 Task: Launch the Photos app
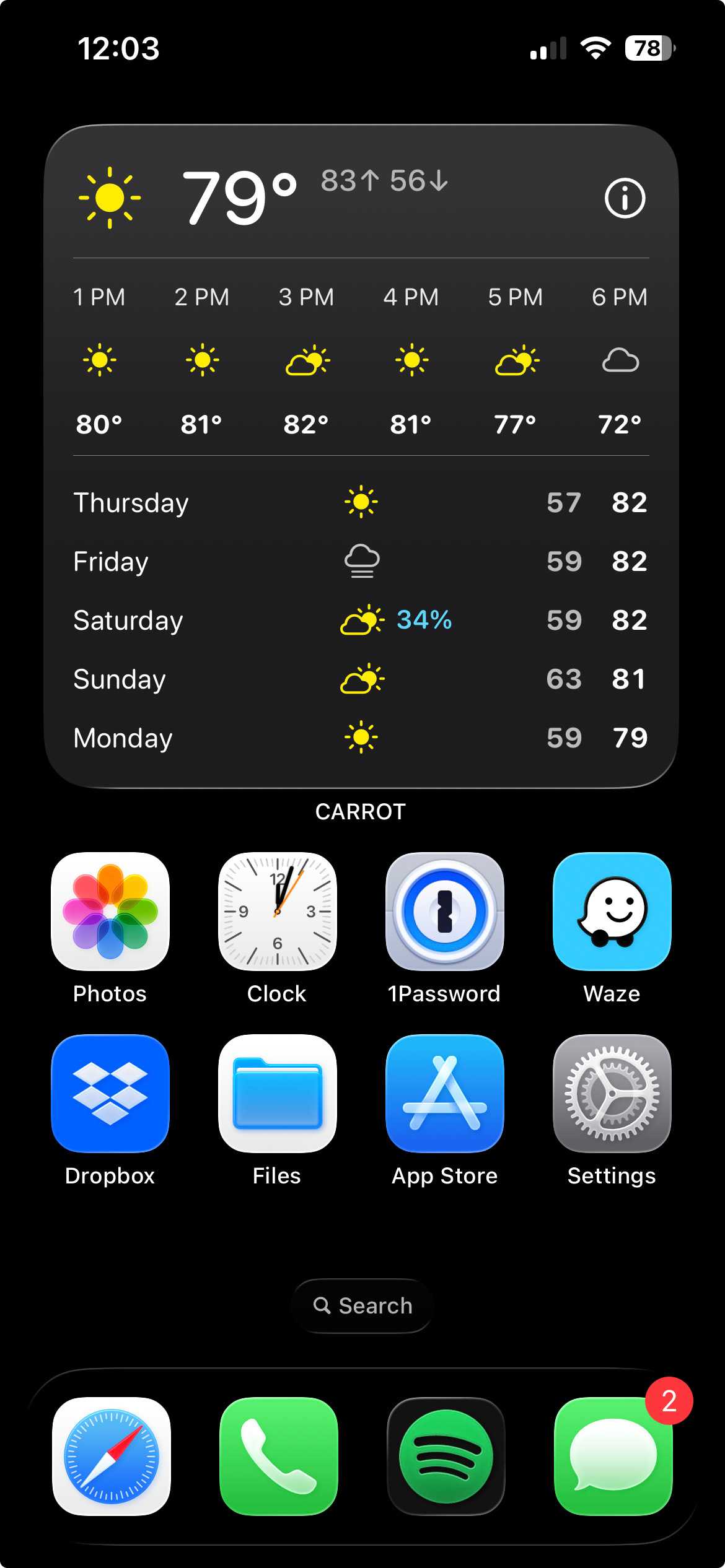point(109,912)
